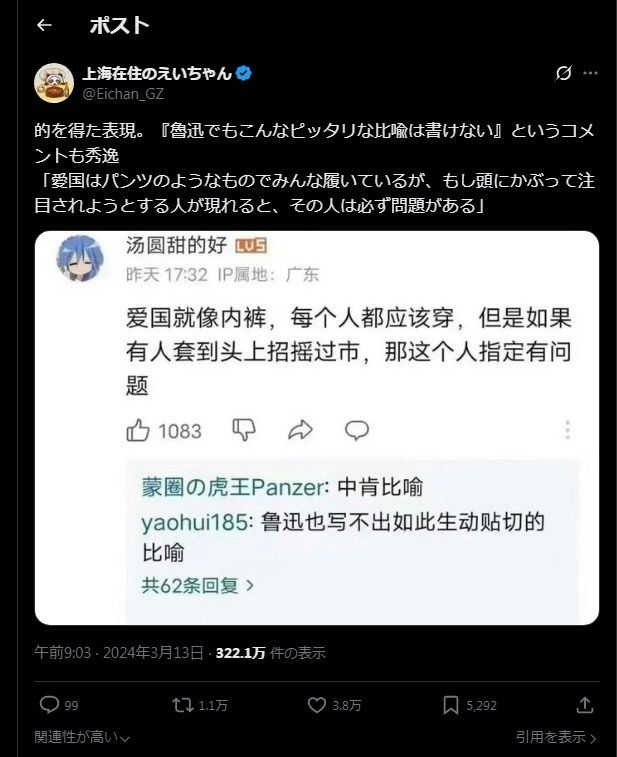Viewport: 617px width, 757px height.
Task: Open 上海在住のえいちゃん's profile avatar
Action: tap(53, 83)
